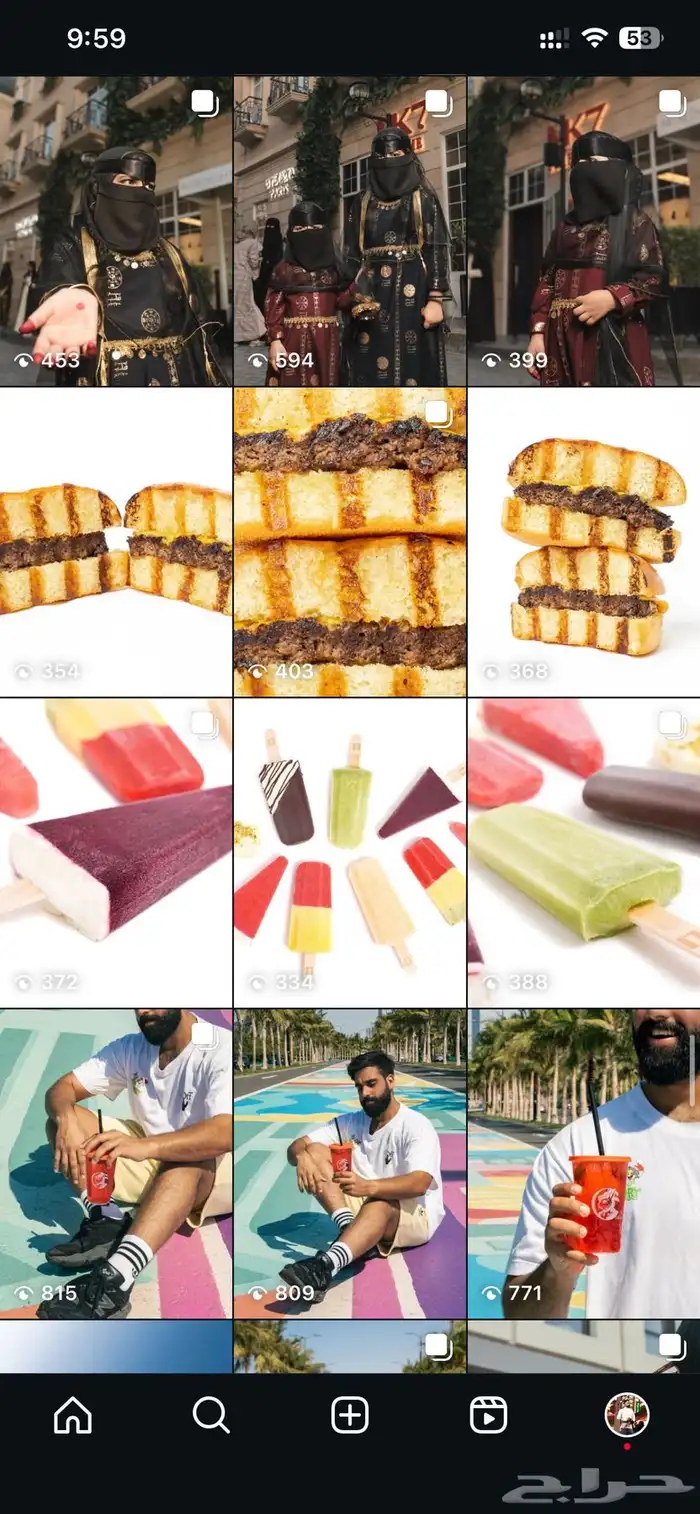Open the Search and explore tab
This screenshot has height=1514, width=700.
click(211, 1415)
